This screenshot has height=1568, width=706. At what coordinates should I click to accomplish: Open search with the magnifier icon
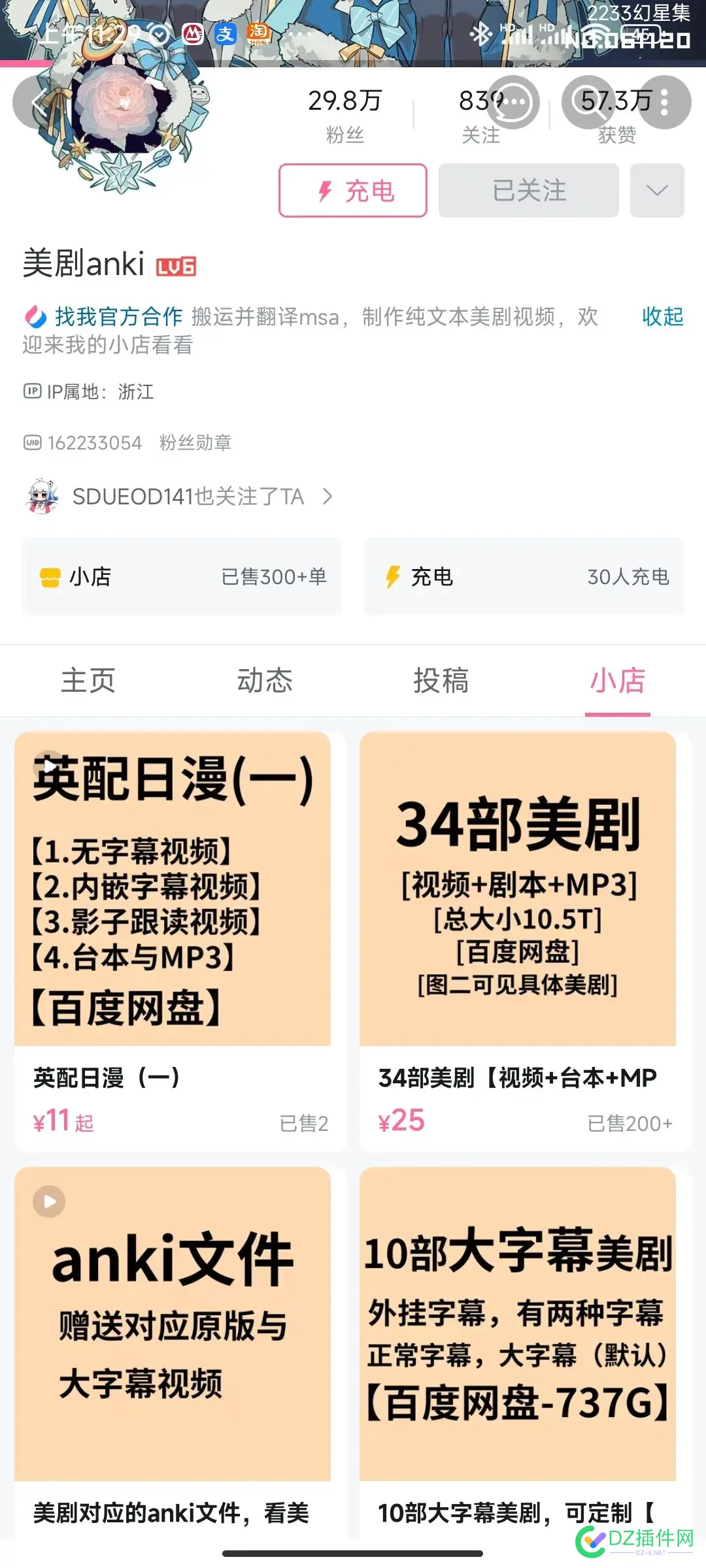click(589, 103)
